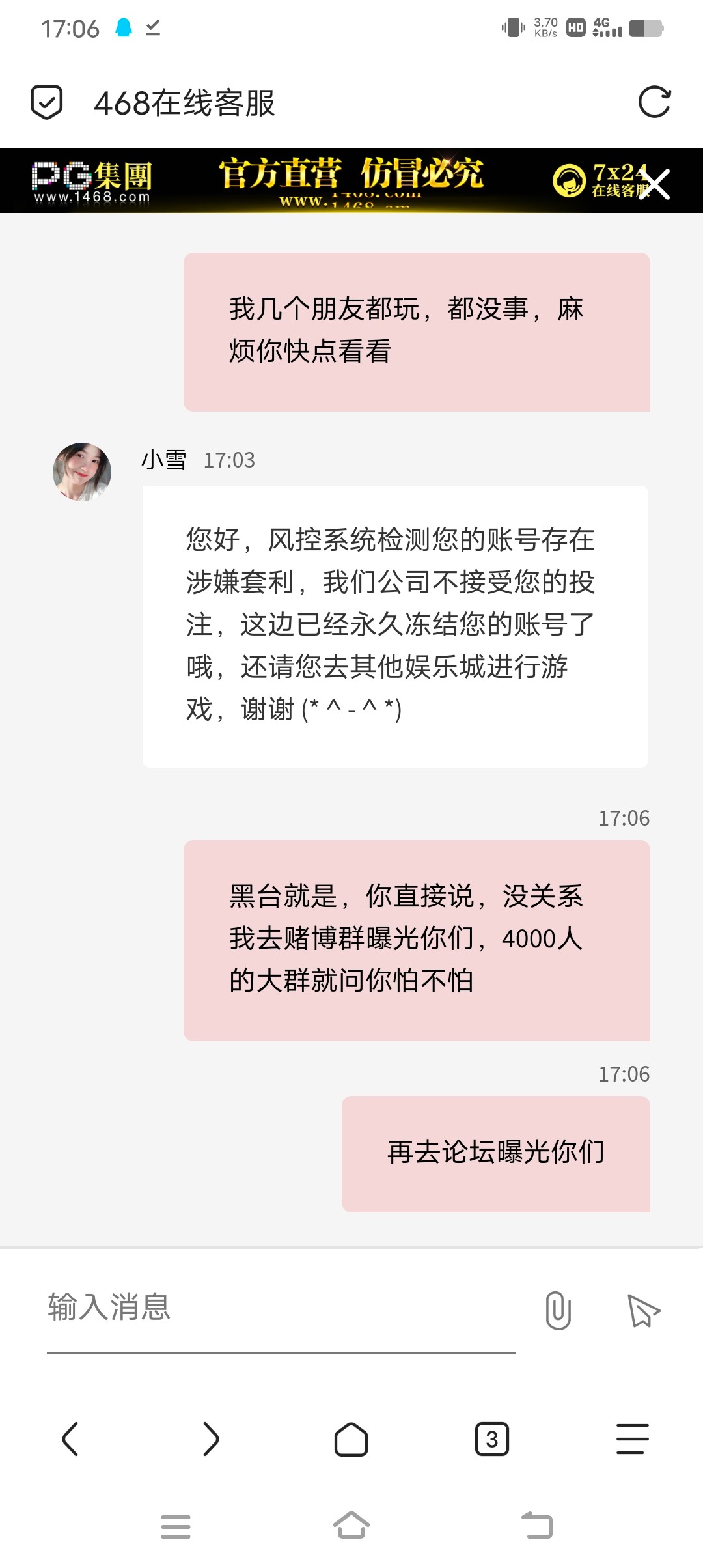Tap 小雪's profile avatar
703x1568 pixels.
[x=82, y=472]
